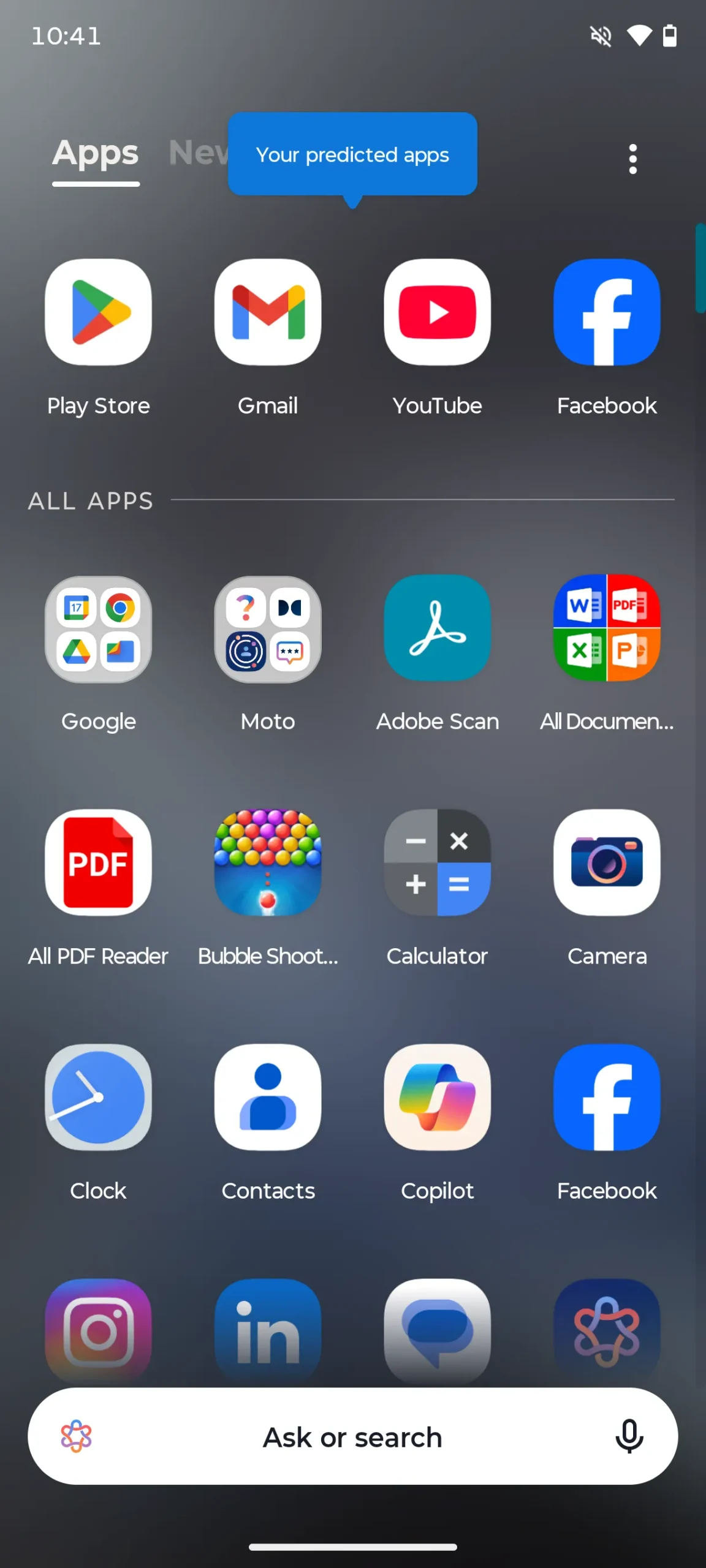Screen dimensions: 706x1568
Task: Launch the Camera
Action: (607, 863)
